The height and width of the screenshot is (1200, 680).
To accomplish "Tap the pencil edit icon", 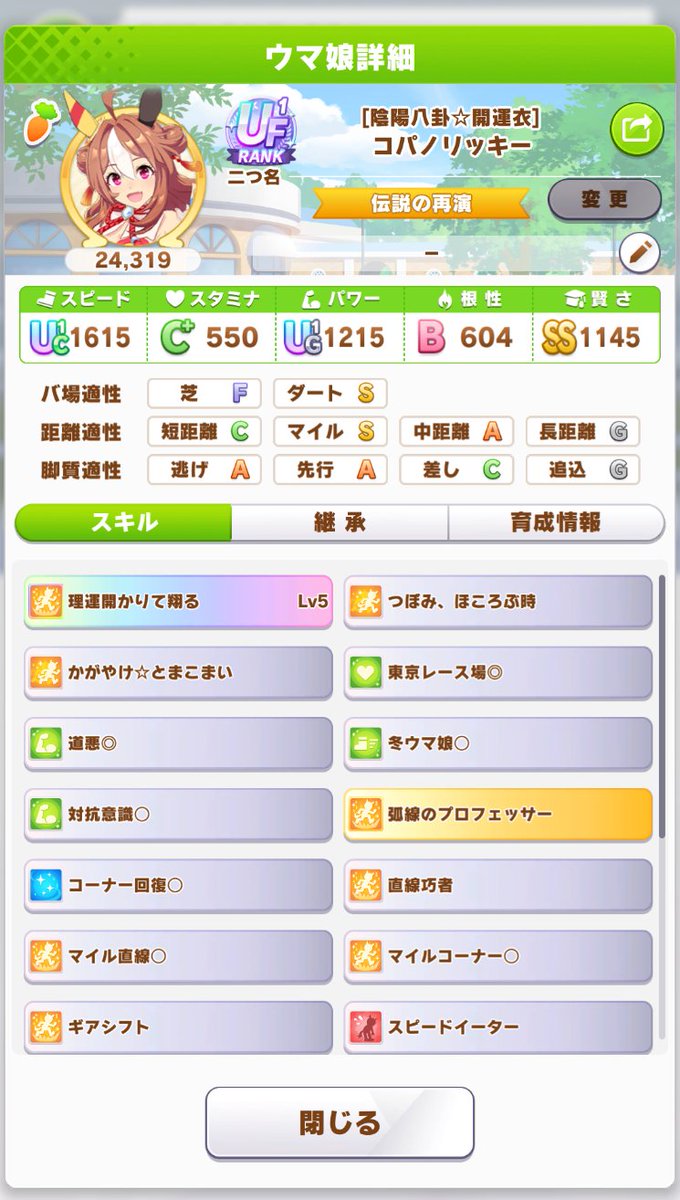I will [640, 253].
